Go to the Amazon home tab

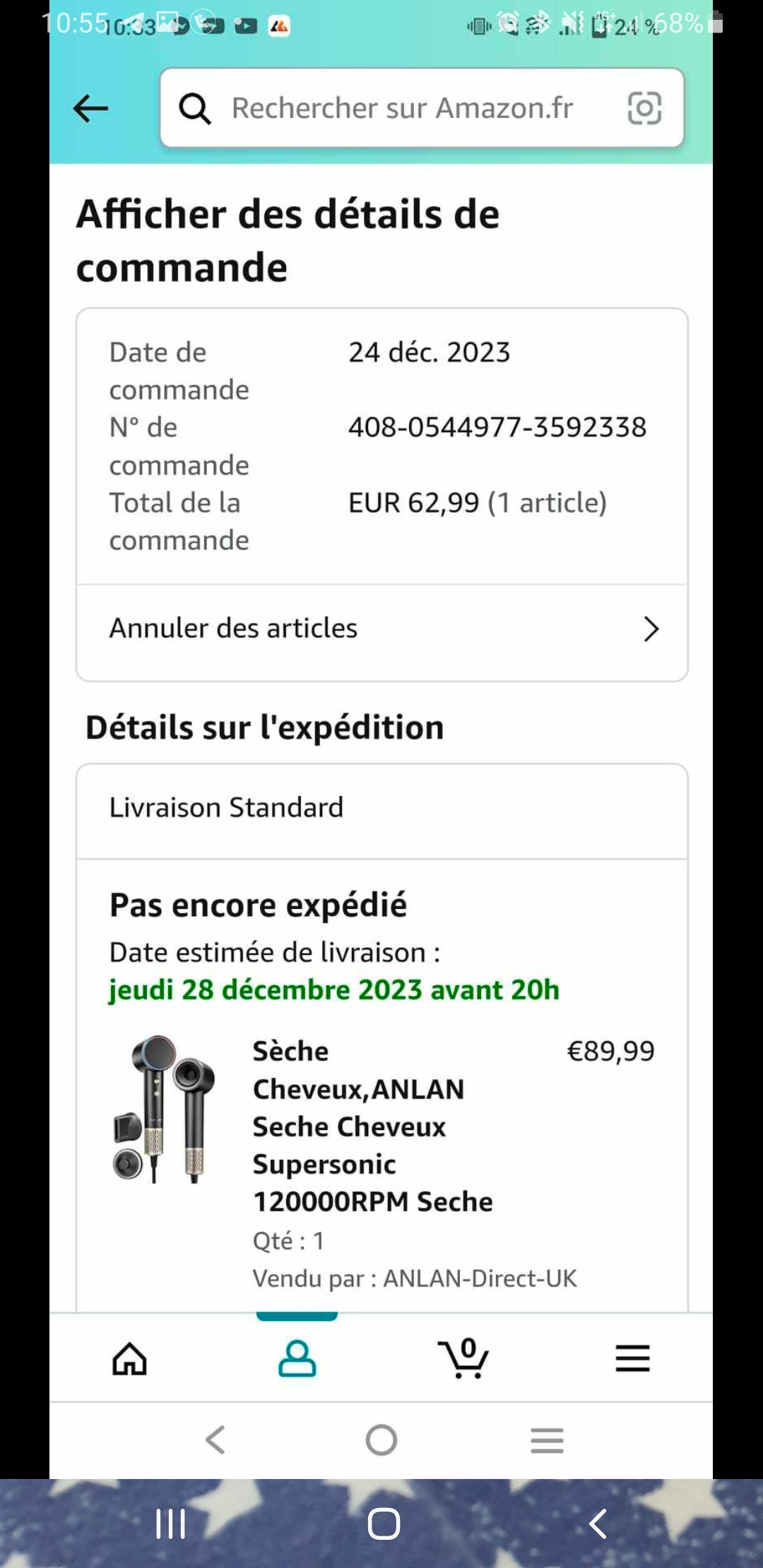tap(130, 1359)
